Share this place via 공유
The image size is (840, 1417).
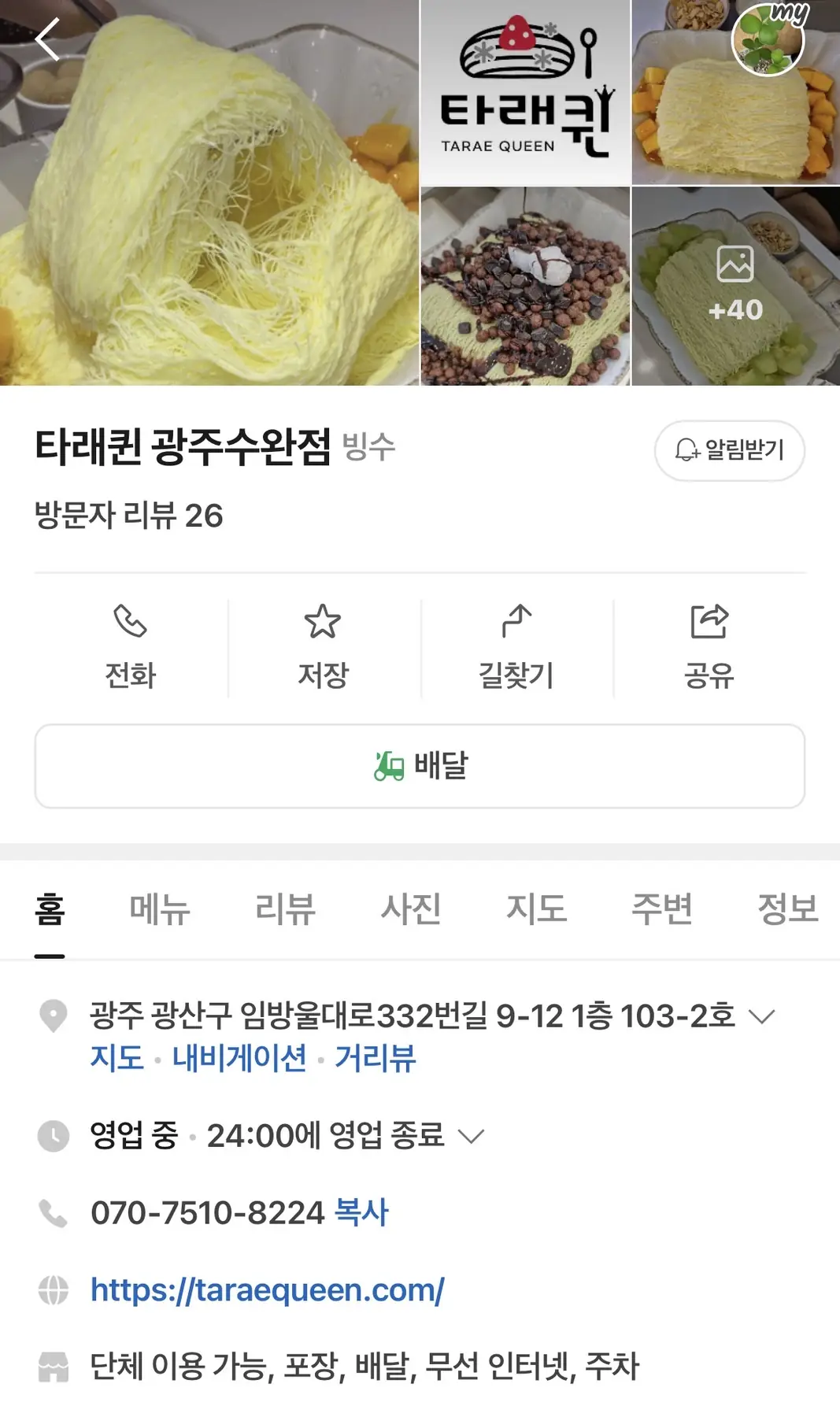coord(709,648)
